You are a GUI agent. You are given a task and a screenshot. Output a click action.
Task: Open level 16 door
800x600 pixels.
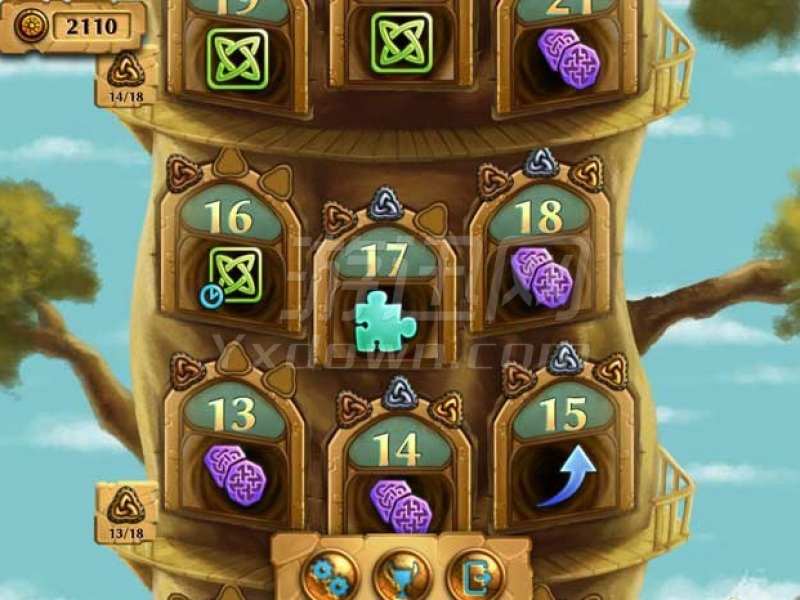coord(232,262)
